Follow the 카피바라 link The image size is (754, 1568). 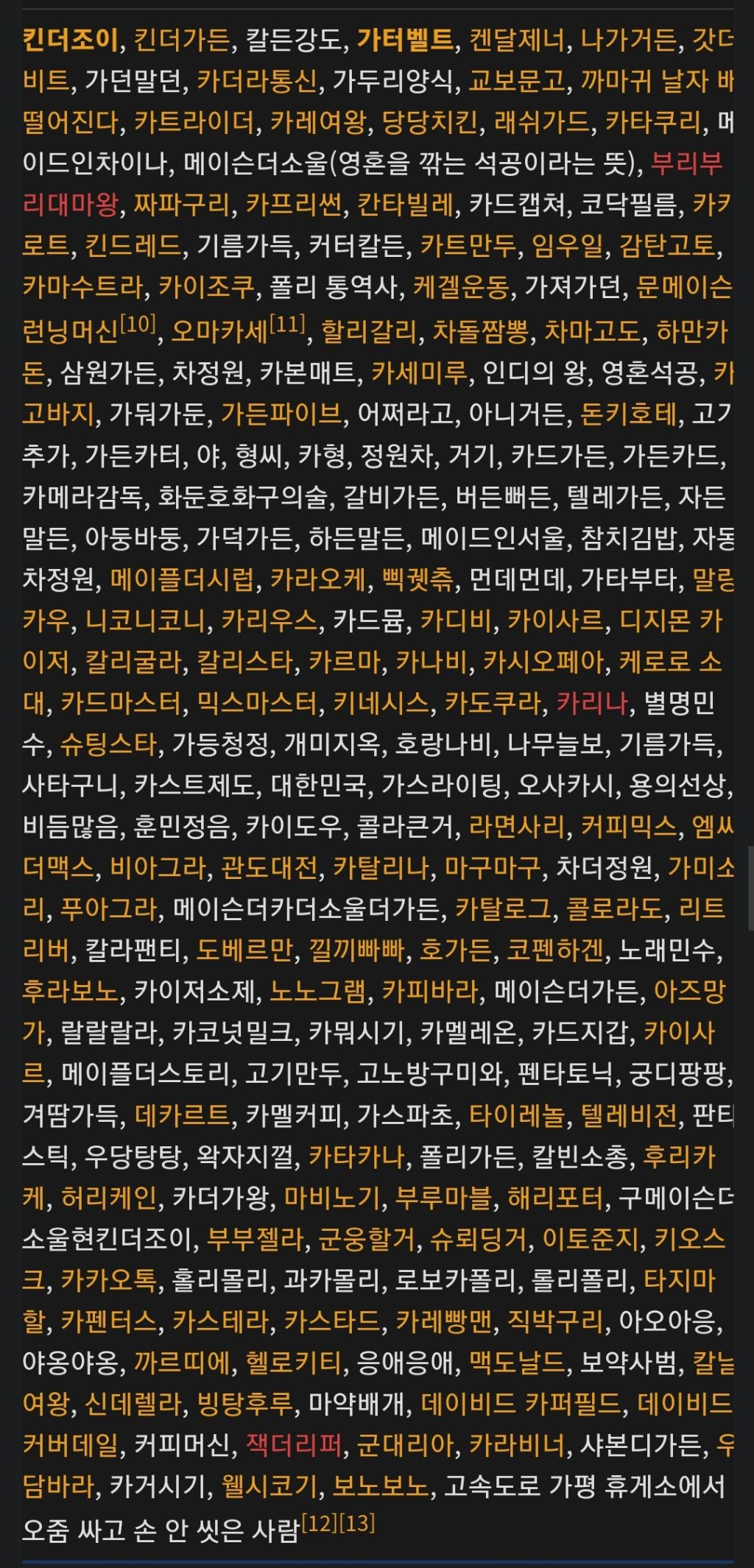[430, 992]
